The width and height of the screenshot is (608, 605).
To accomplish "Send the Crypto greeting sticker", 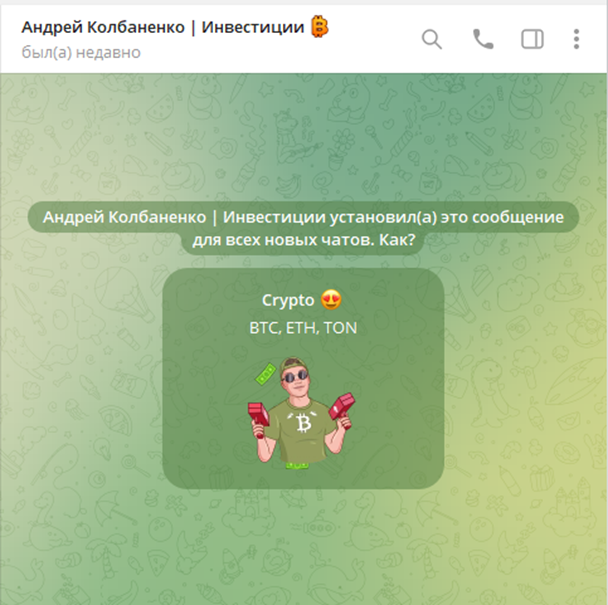I will tap(302, 412).
